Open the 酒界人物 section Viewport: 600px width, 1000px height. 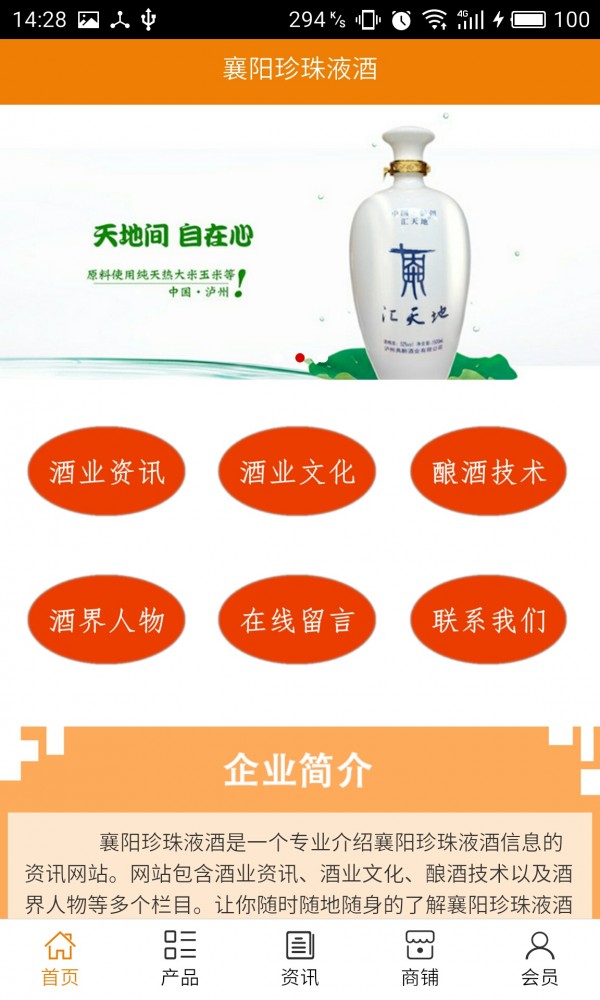[x=106, y=620]
